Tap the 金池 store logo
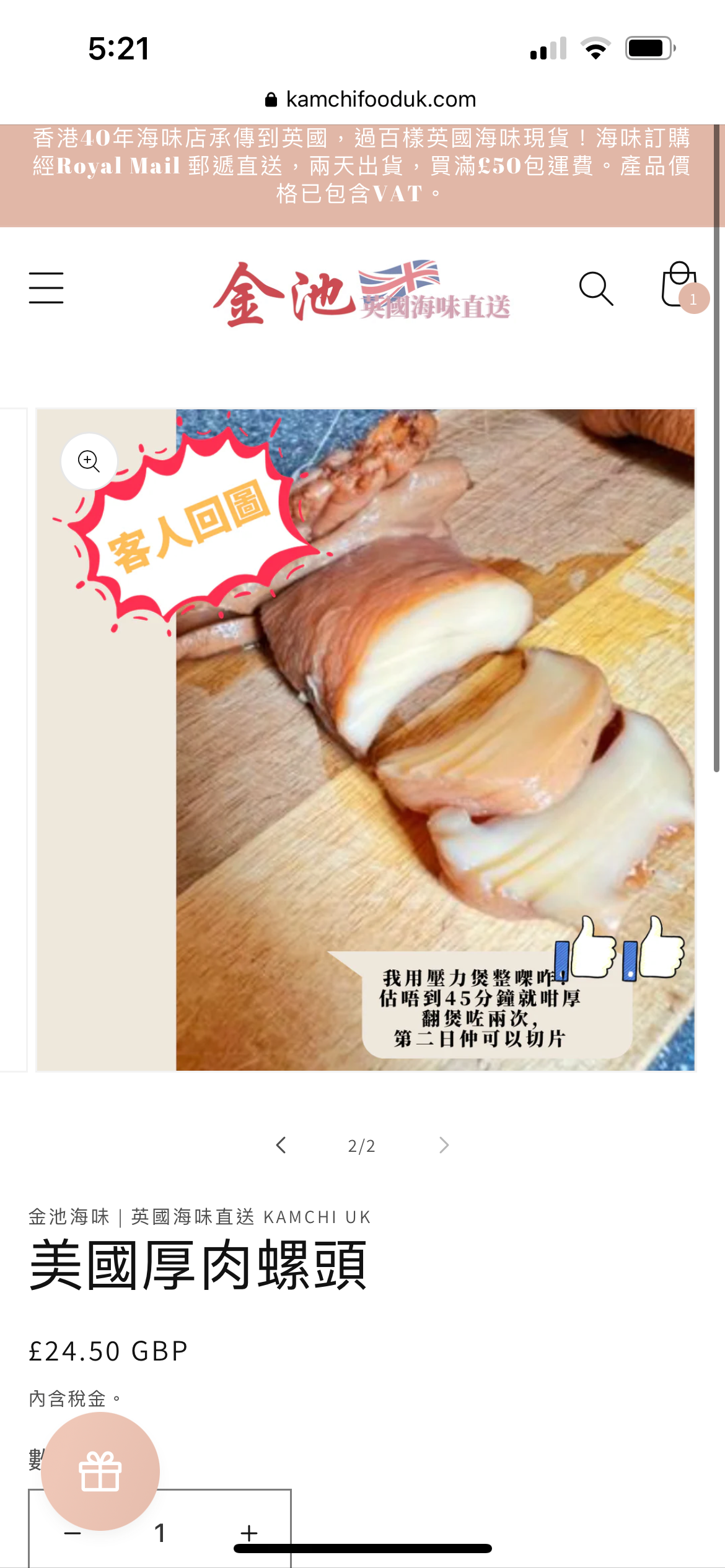This screenshot has width=725, height=1568. tap(361, 292)
